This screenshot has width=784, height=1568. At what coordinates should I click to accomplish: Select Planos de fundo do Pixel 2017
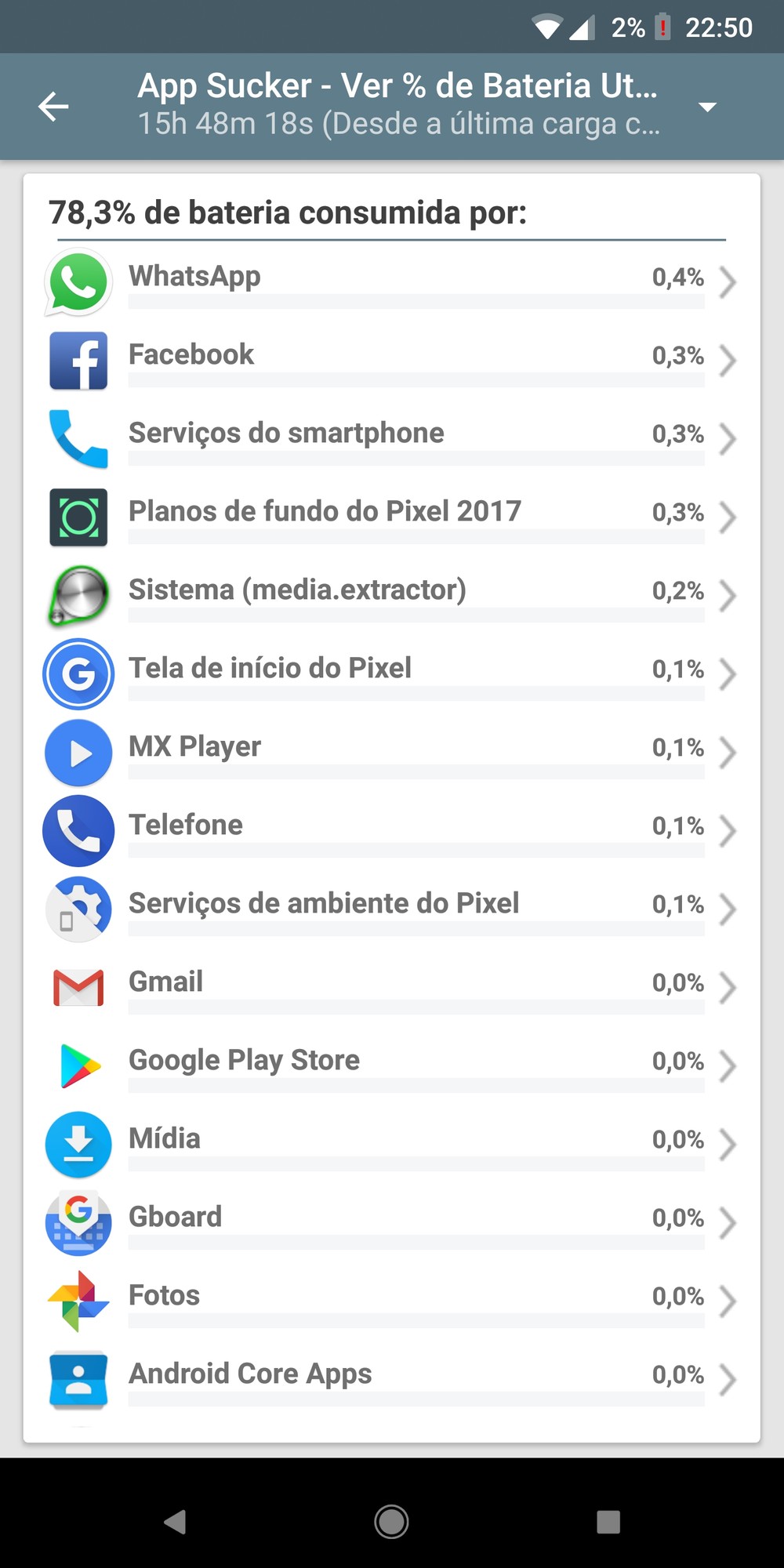(x=392, y=517)
